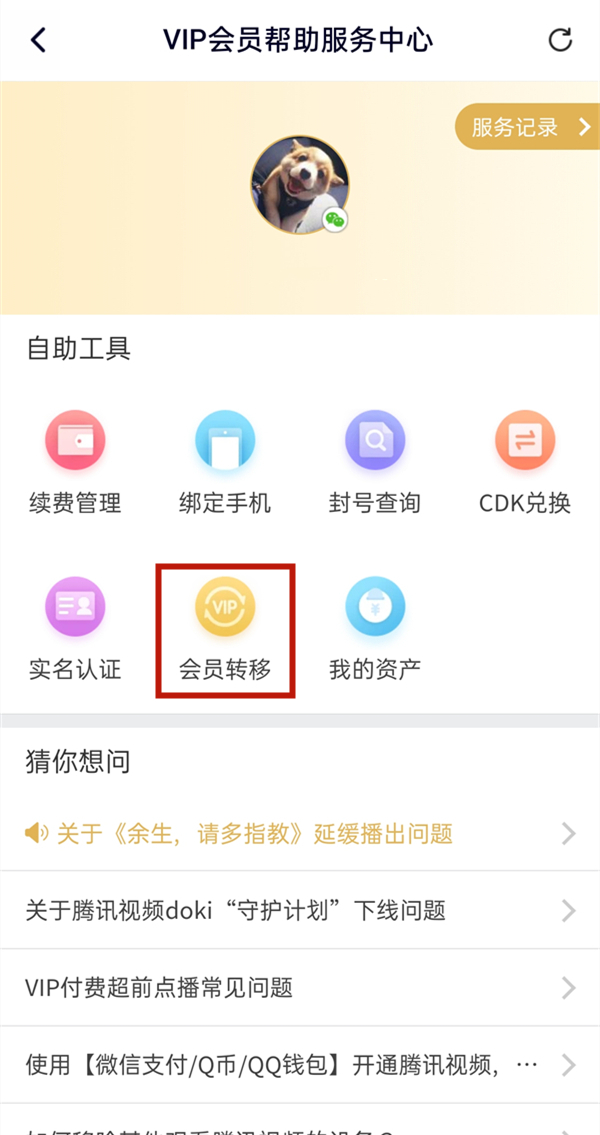Tap the profile avatar

pos(300,185)
